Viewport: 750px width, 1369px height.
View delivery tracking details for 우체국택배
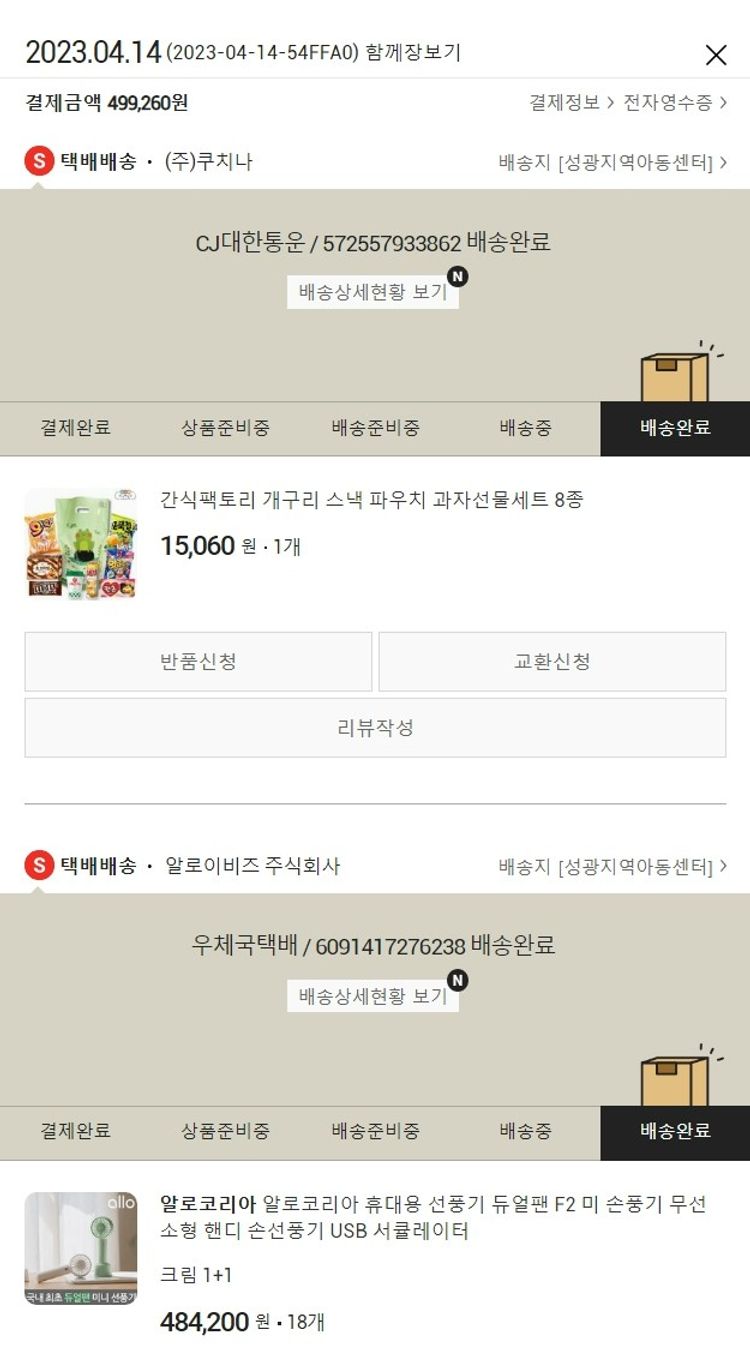pyautogui.click(x=373, y=996)
